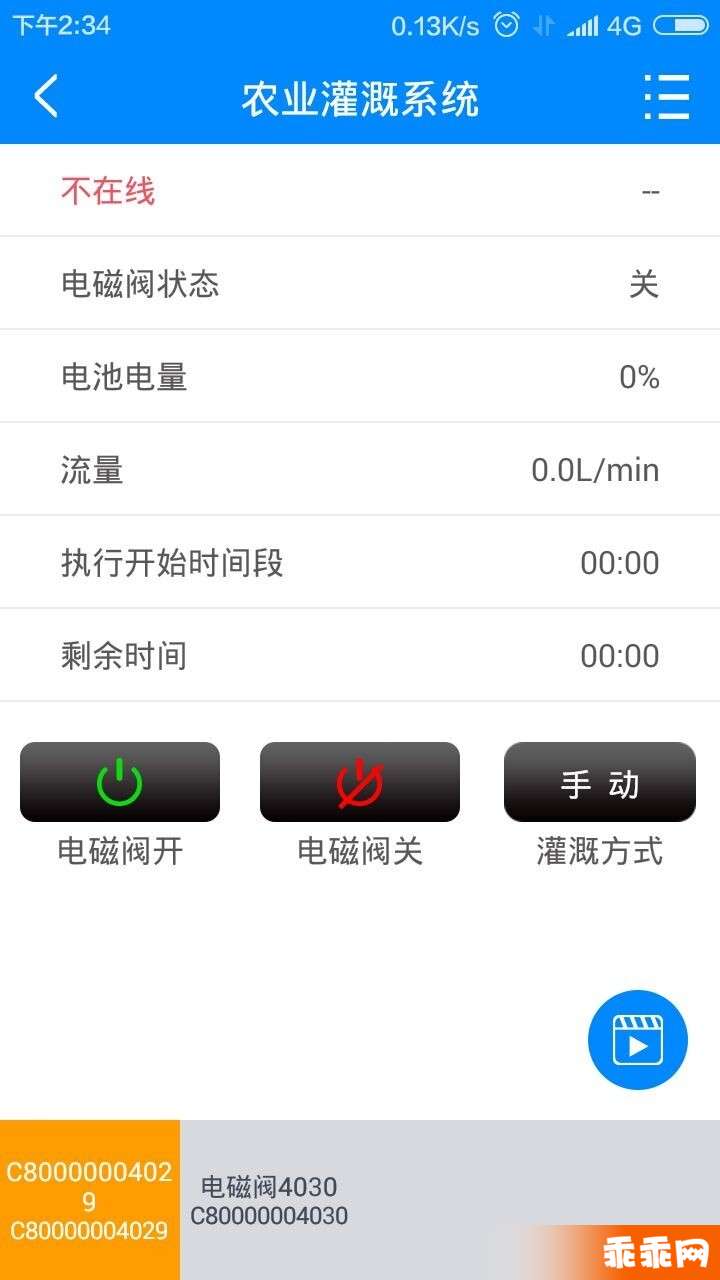Open the list menu icon in header
Screen dimensions: 720x1280
pyautogui.click(x=667, y=97)
